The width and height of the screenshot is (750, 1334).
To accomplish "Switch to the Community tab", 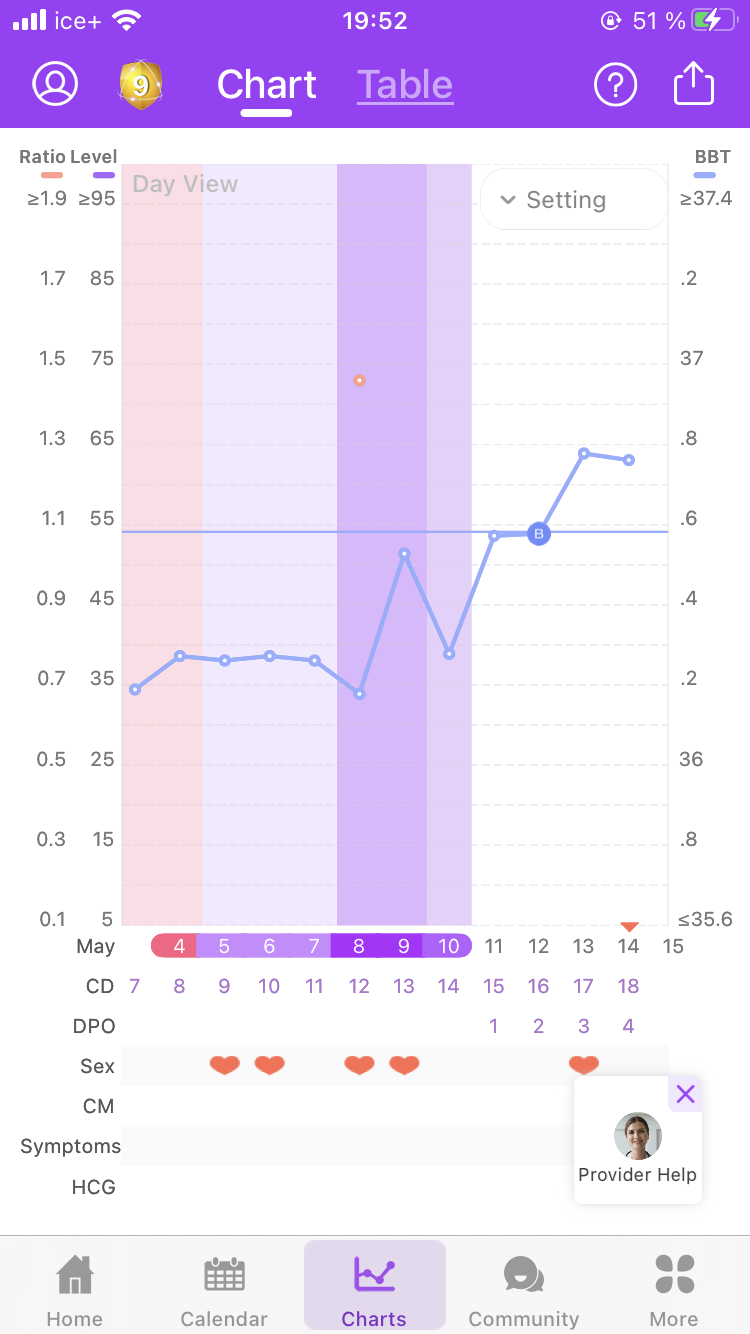I will point(523,1290).
